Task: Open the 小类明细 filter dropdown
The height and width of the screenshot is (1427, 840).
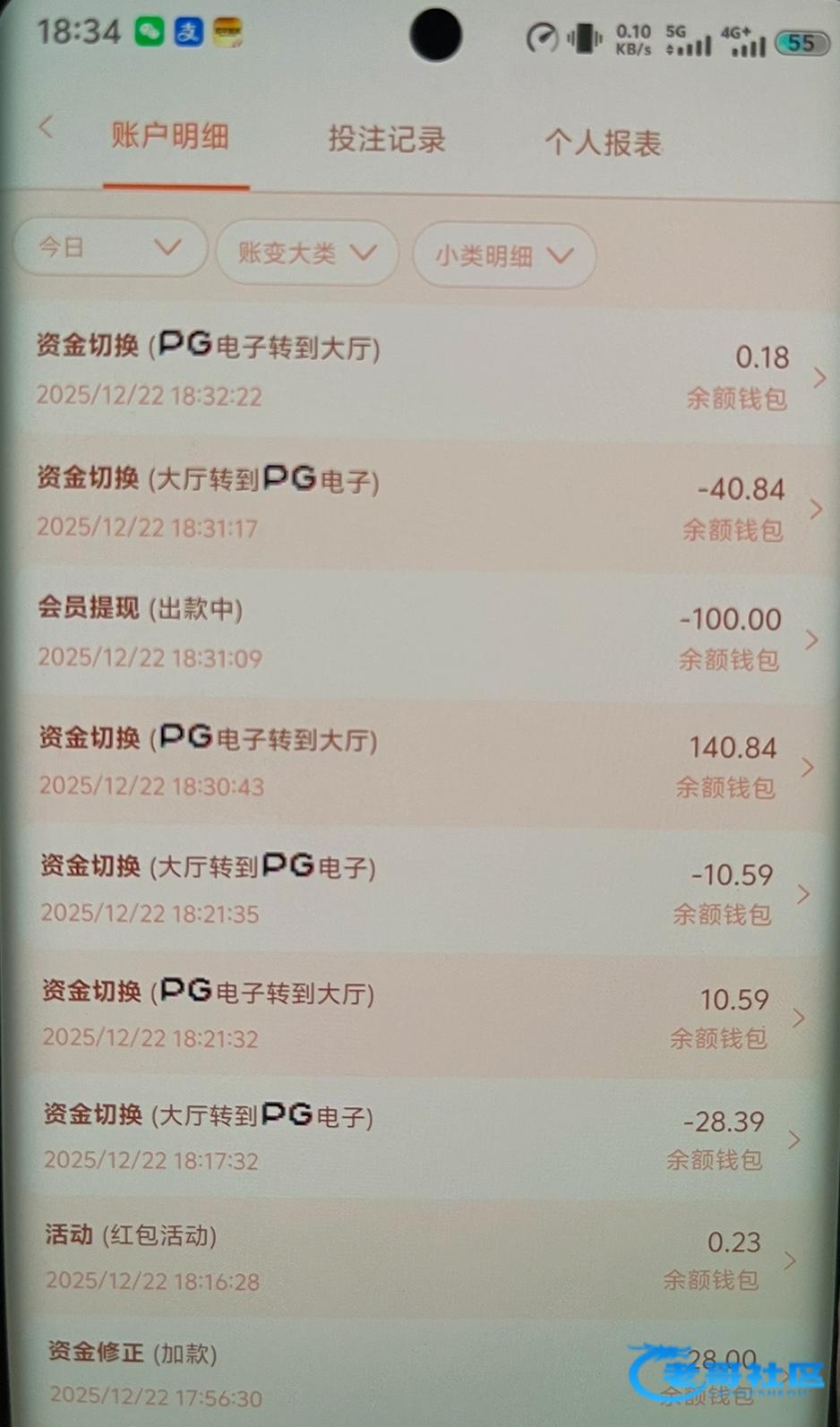Action: tap(503, 256)
